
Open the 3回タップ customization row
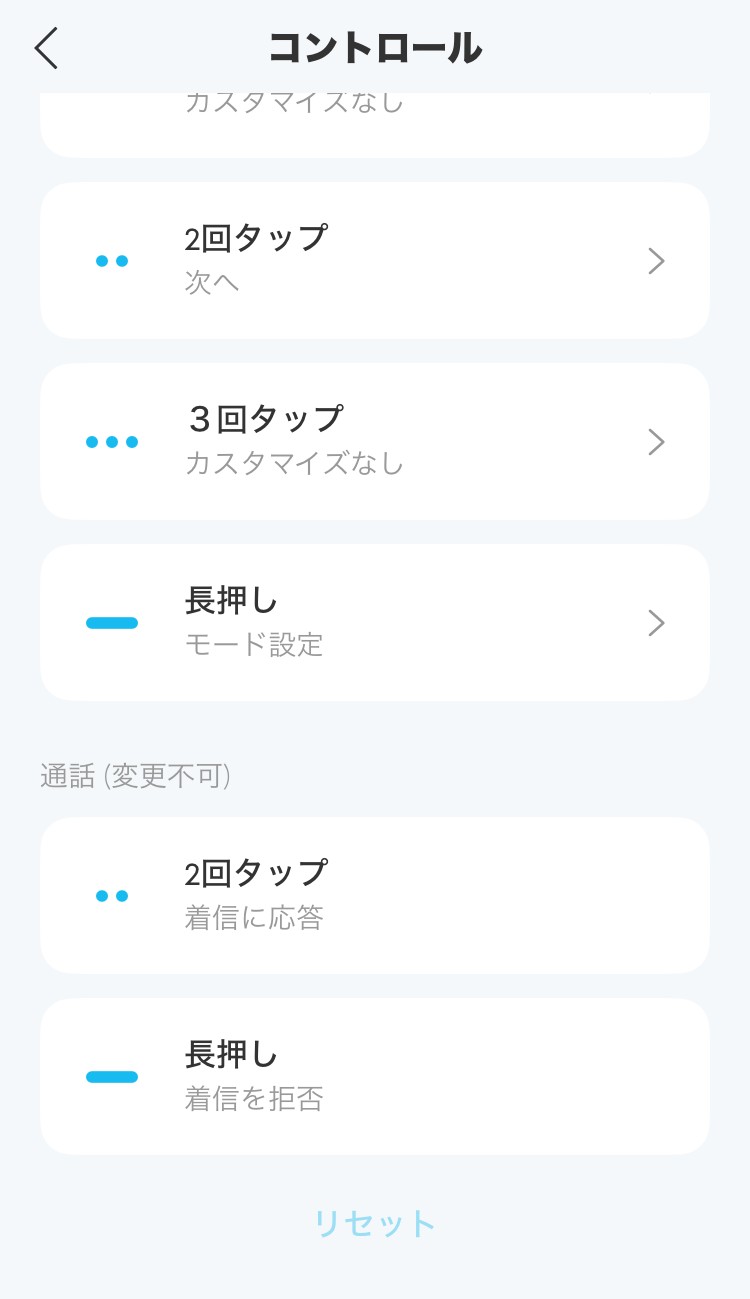tap(374, 442)
